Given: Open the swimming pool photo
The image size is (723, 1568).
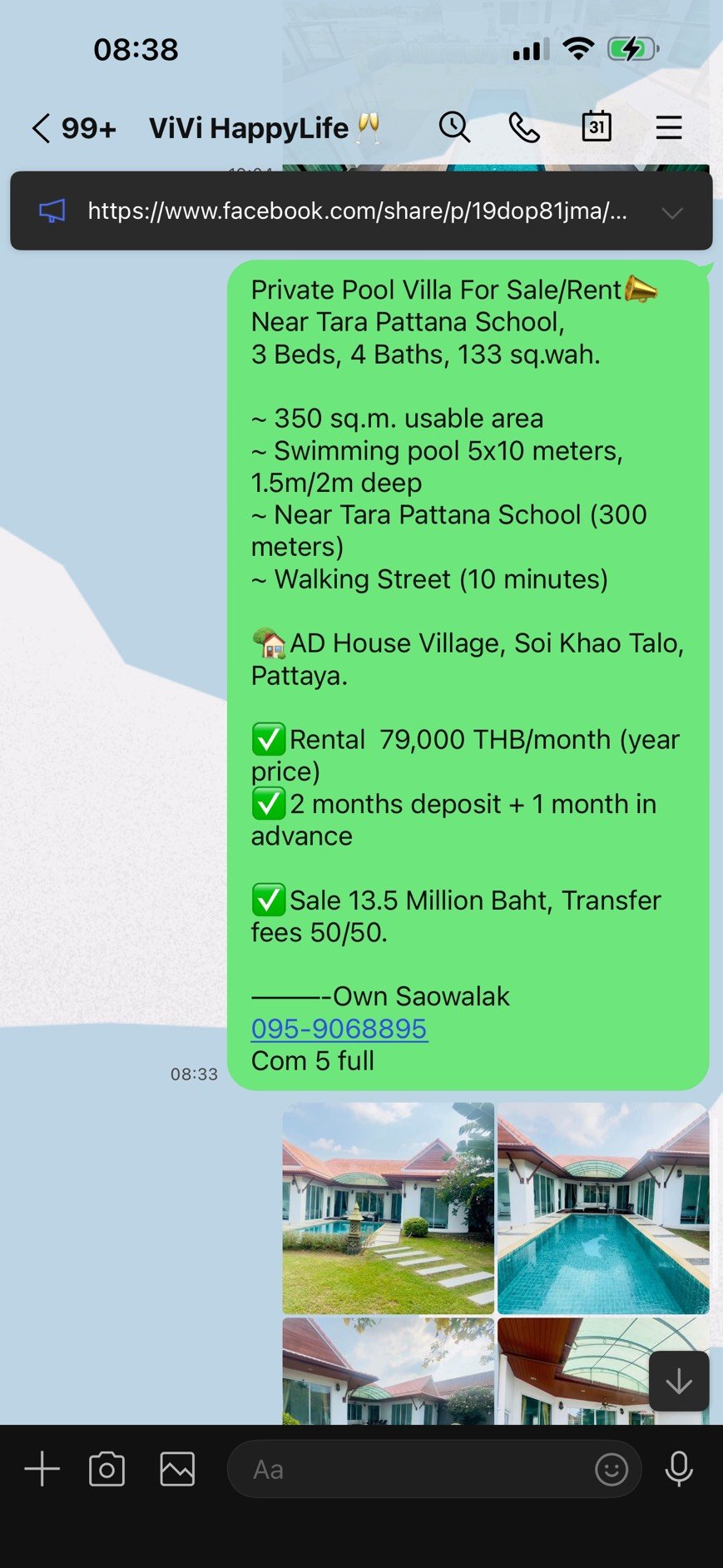Looking at the screenshot, I should coord(602,1208).
